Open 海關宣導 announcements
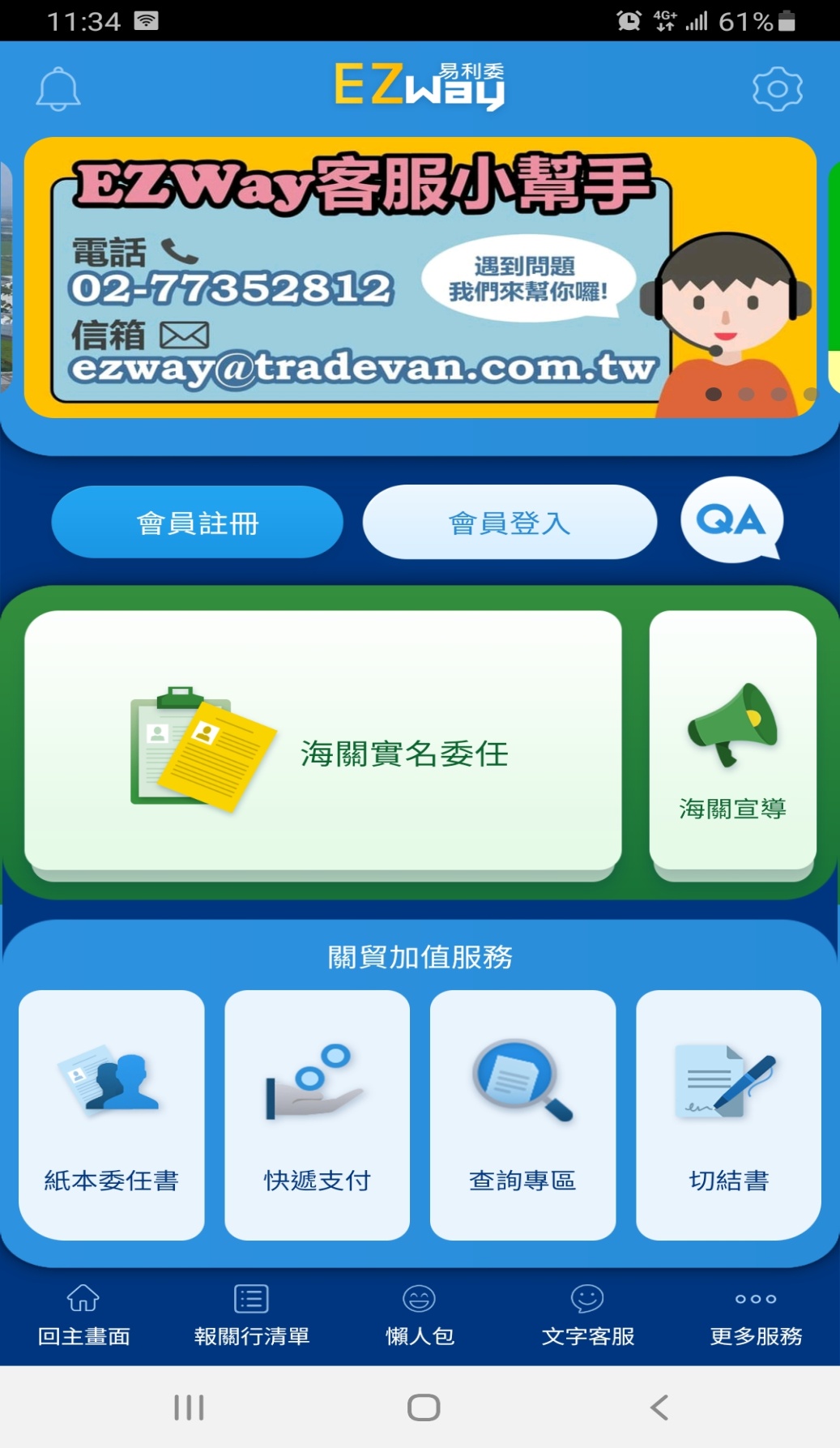Screen dimensions: 840x1448 (x=732, y=741)
